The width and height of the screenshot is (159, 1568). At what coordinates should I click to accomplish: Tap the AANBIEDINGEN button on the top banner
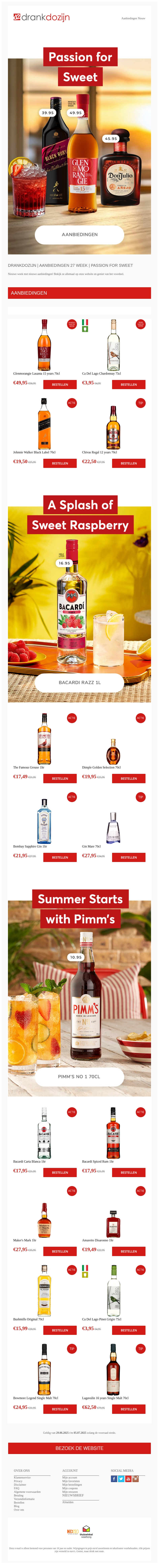point(79,234)
